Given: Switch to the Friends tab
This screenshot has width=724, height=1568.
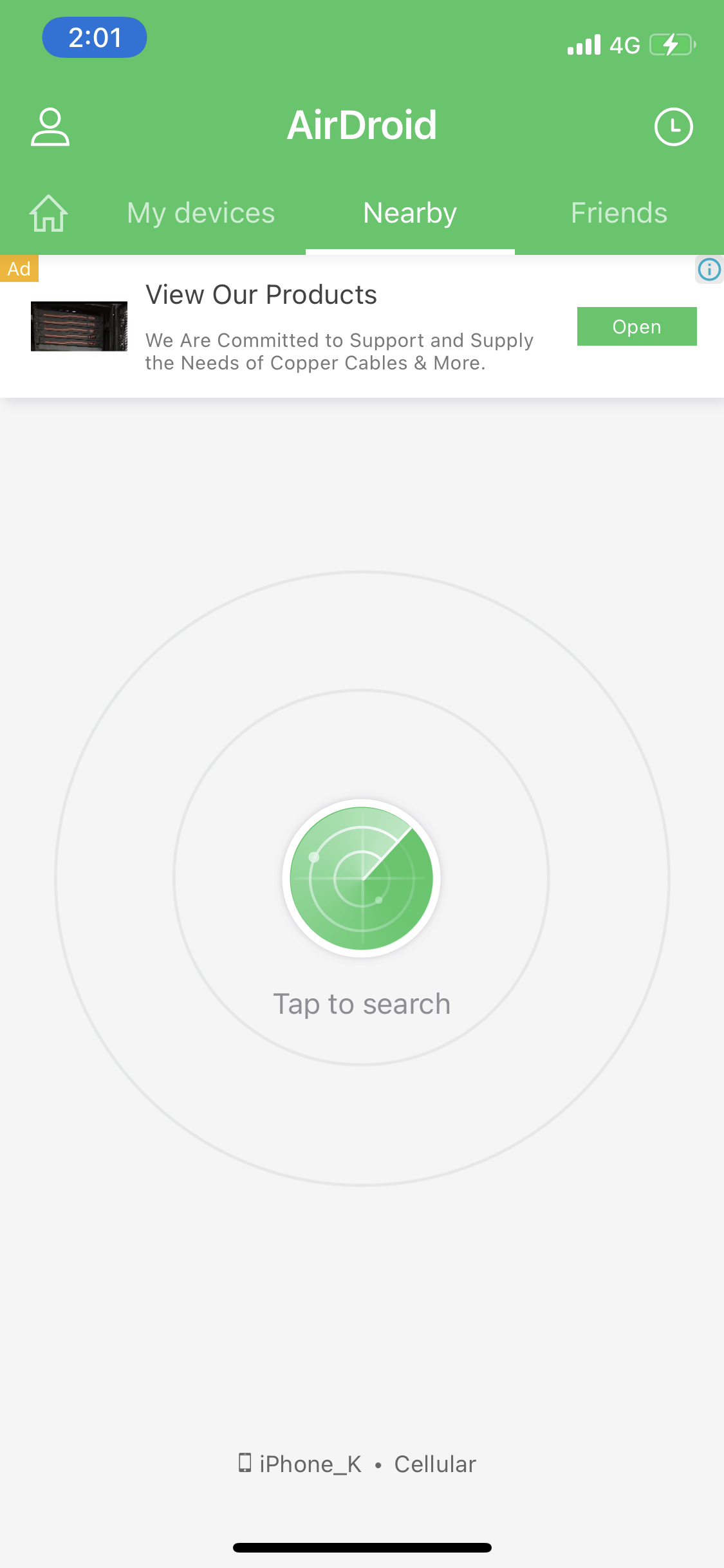Looking at the screenshot, I should click(x=618, y=213).
